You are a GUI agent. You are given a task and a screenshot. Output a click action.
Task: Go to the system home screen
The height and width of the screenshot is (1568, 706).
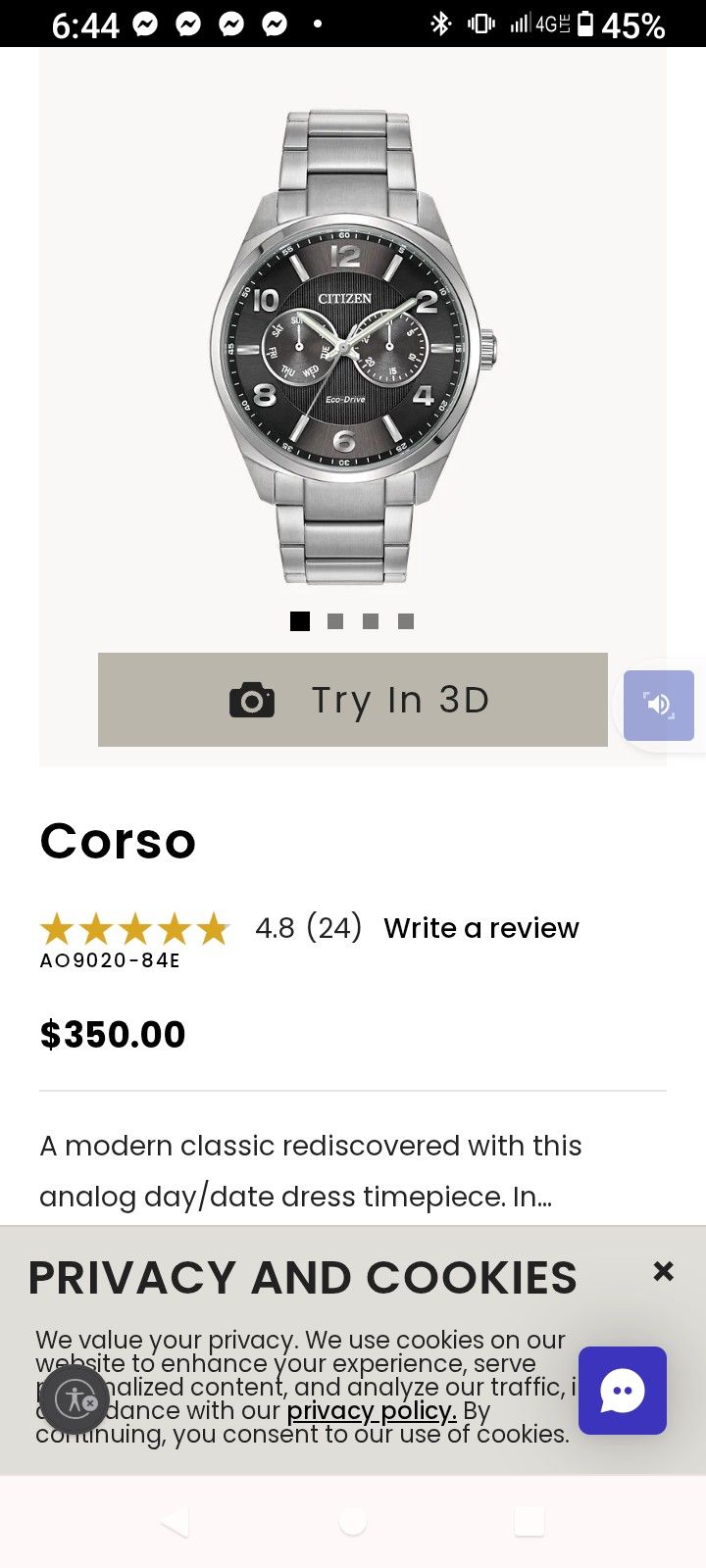pyautogui.click(x=353, y=1521)
